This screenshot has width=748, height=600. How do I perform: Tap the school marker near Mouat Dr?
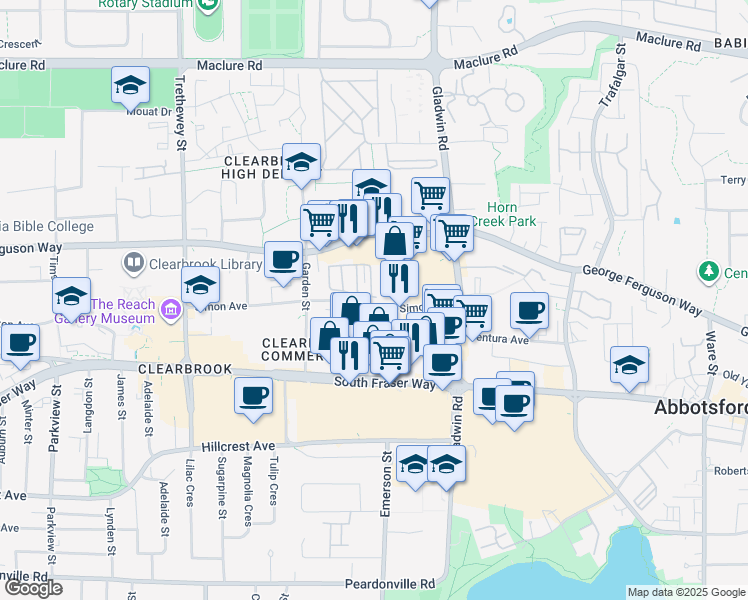coord(130,89)
